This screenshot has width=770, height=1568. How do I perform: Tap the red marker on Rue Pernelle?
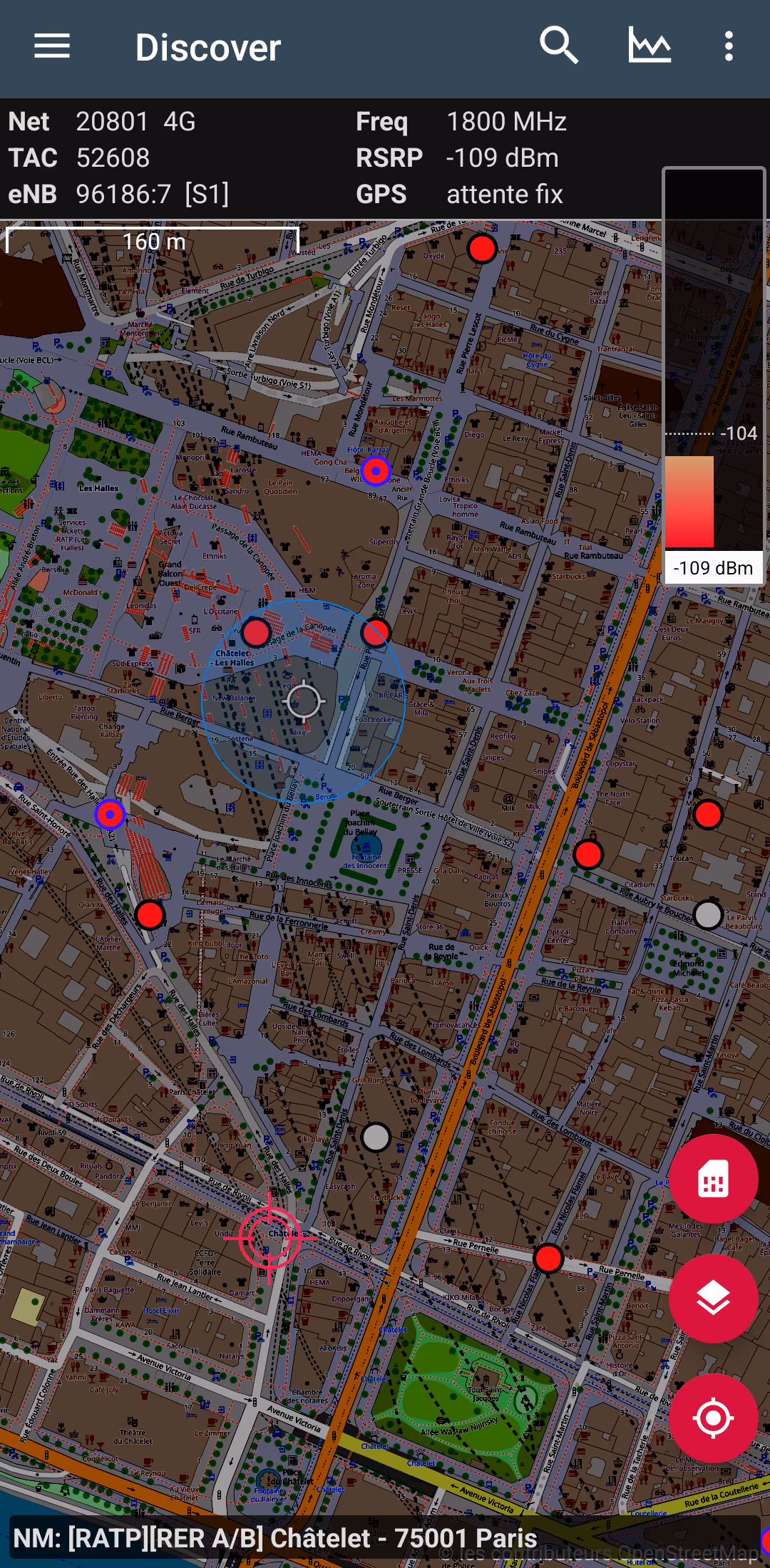[x=548, y=1258]
